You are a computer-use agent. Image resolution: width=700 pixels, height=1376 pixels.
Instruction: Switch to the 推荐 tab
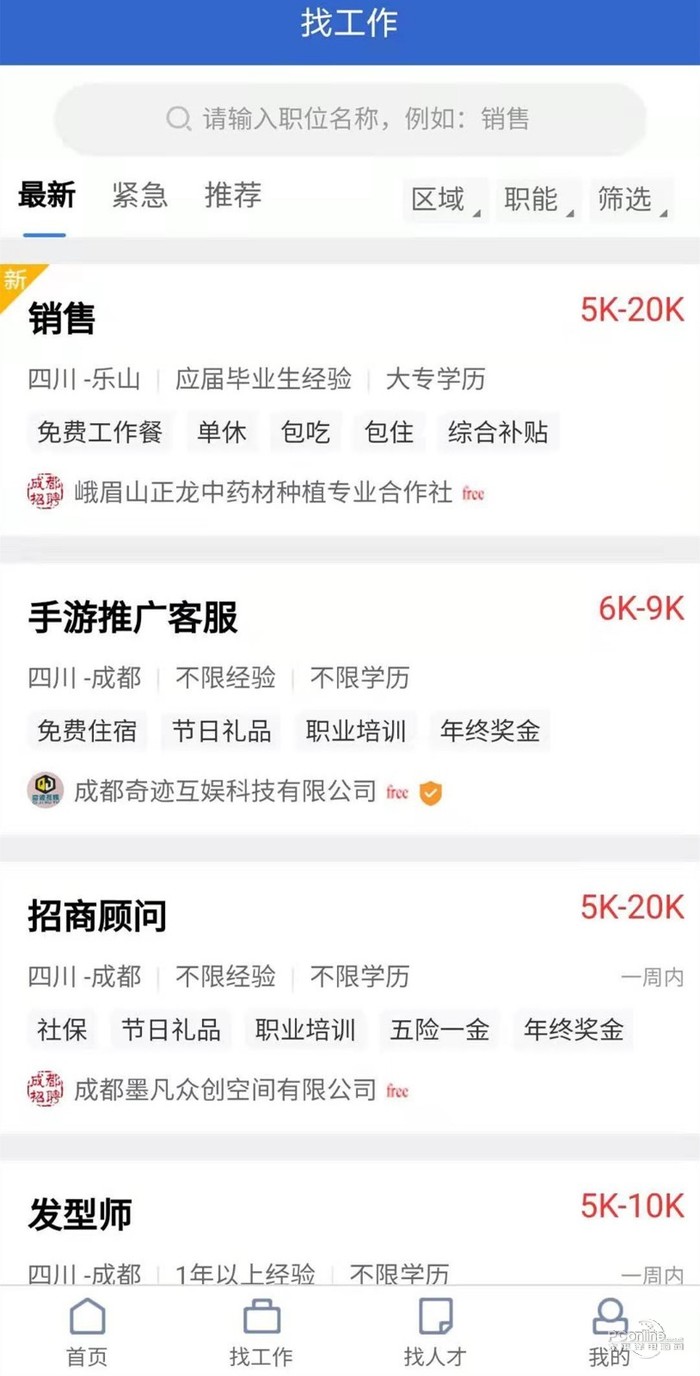click(x=233, y=195)
